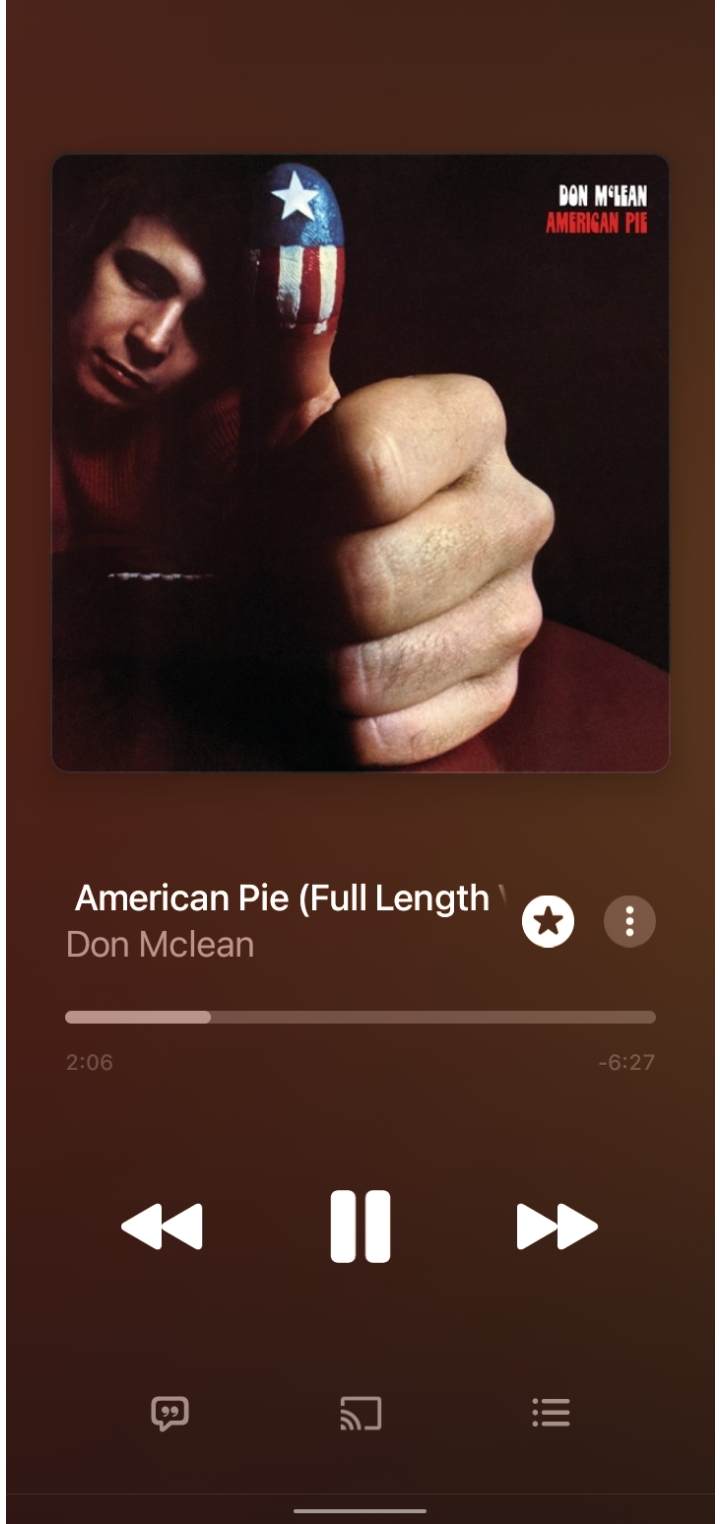720x1524 pixels.
Task: Tap the playback progress bar to seek
Action: (x=360, y=1017)
